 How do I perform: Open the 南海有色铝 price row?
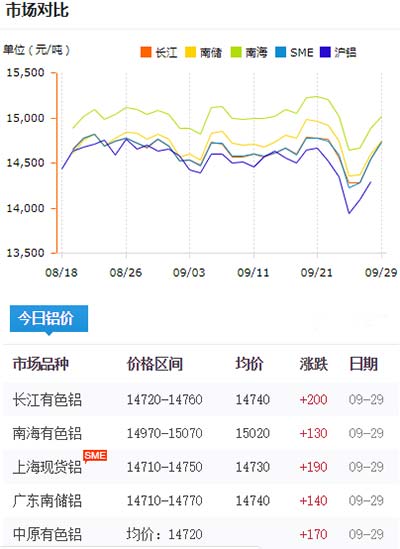click(x=200, y=433)
